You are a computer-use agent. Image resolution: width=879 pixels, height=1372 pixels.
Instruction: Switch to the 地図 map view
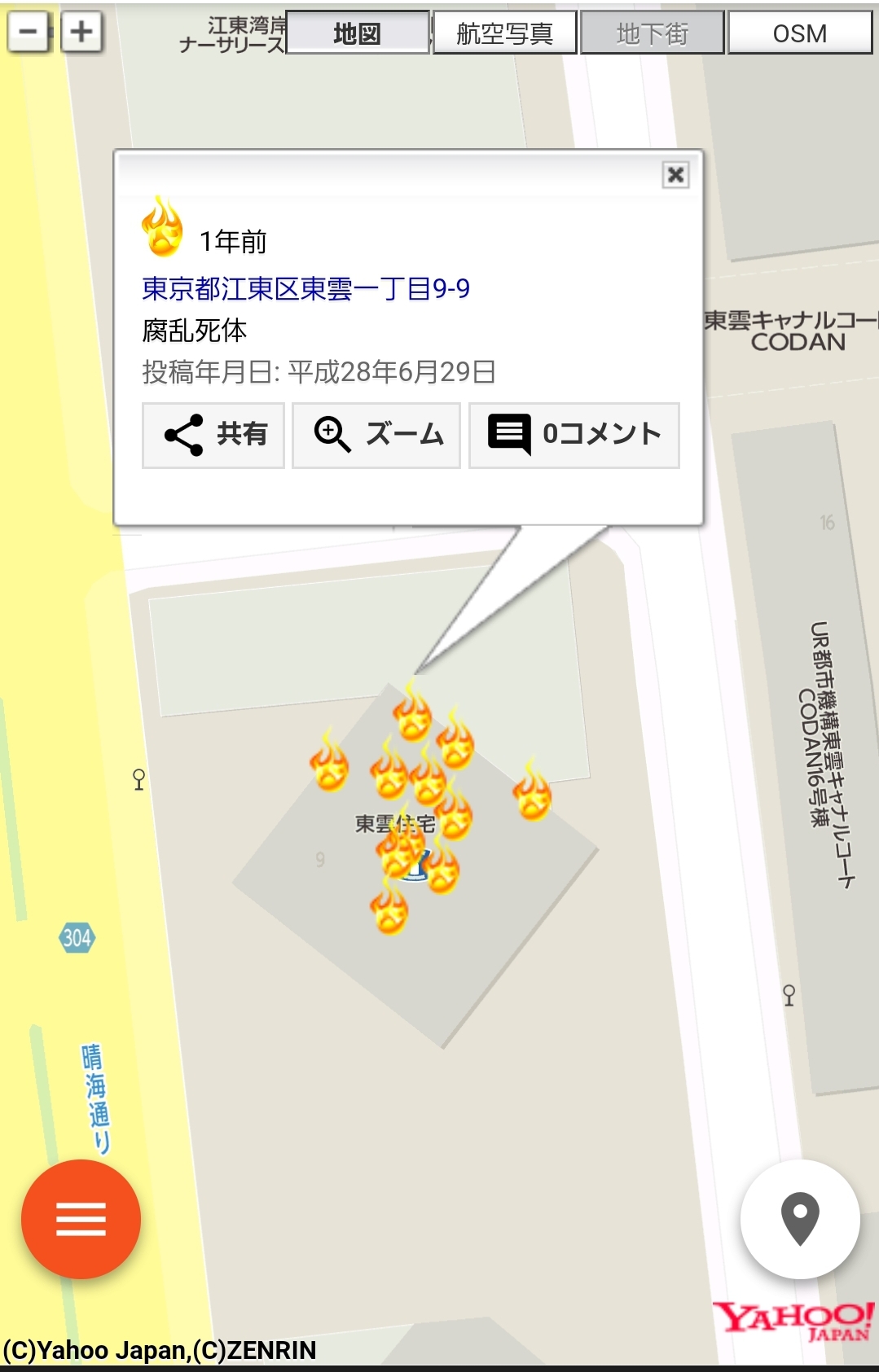point(357,33)
